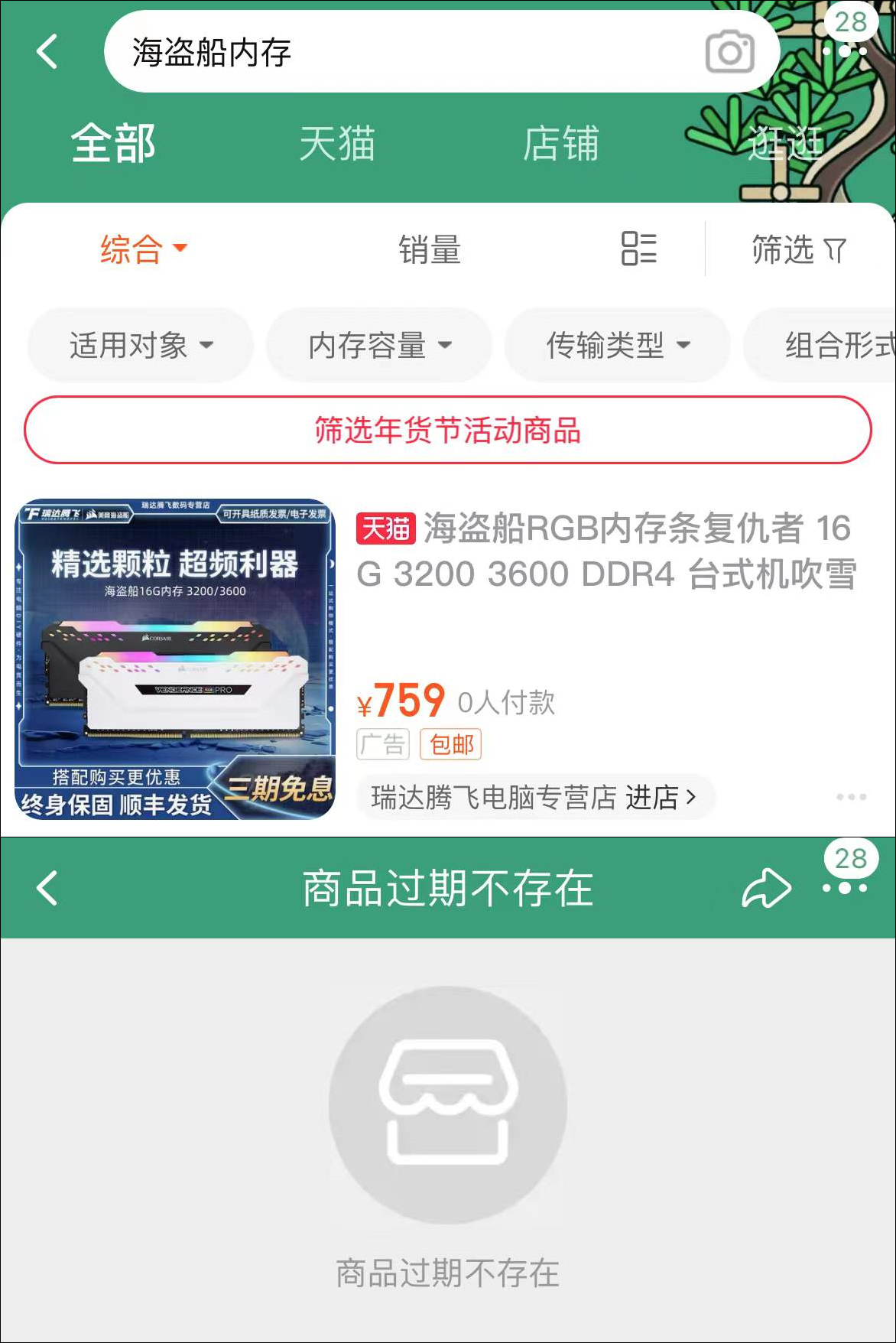Expand the 传输类型 filter chip

[x=618, y=345]
